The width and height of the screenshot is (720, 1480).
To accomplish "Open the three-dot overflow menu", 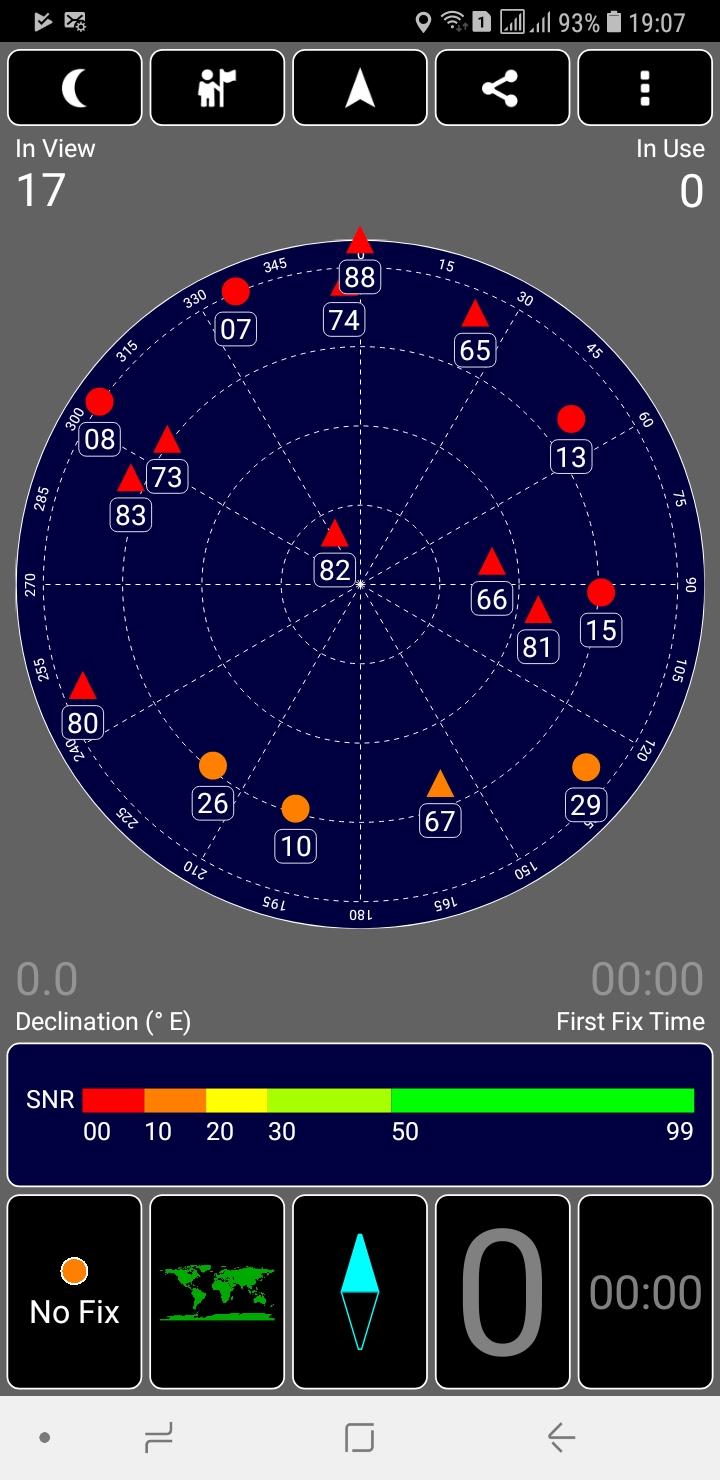I will [x=645, y=88].
